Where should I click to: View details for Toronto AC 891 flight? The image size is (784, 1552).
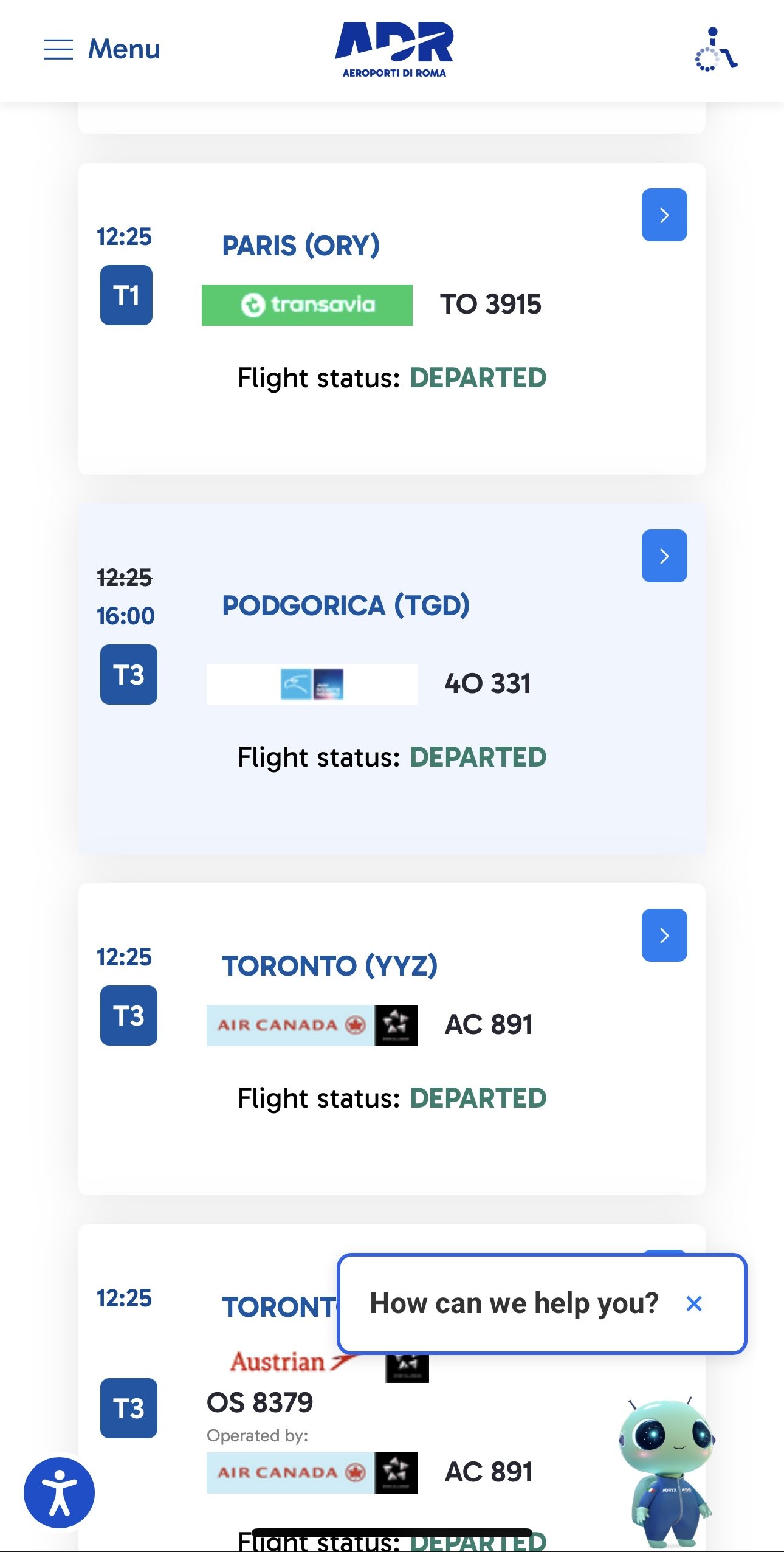[664, 935]
